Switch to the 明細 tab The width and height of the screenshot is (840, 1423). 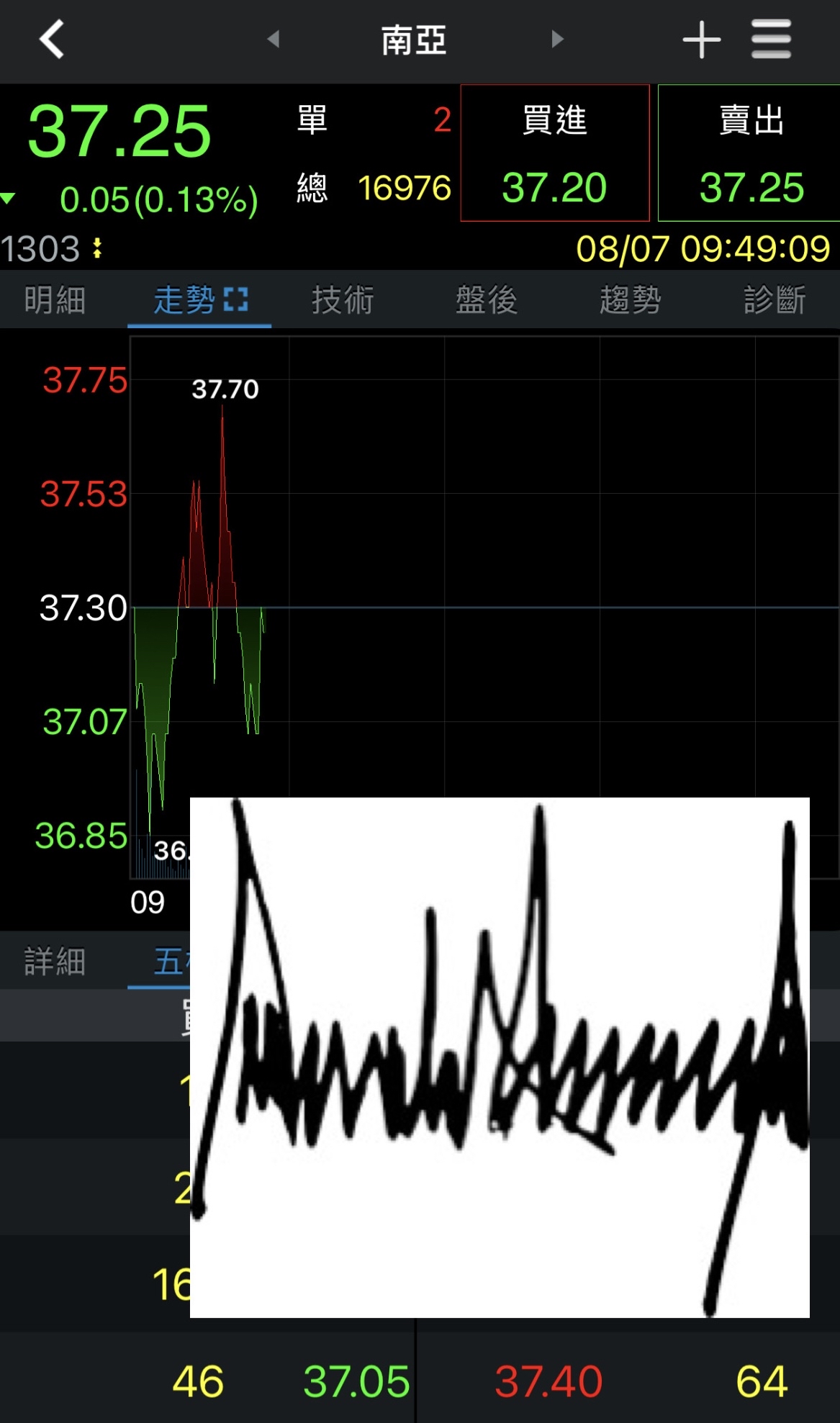(x=55, y=300)
